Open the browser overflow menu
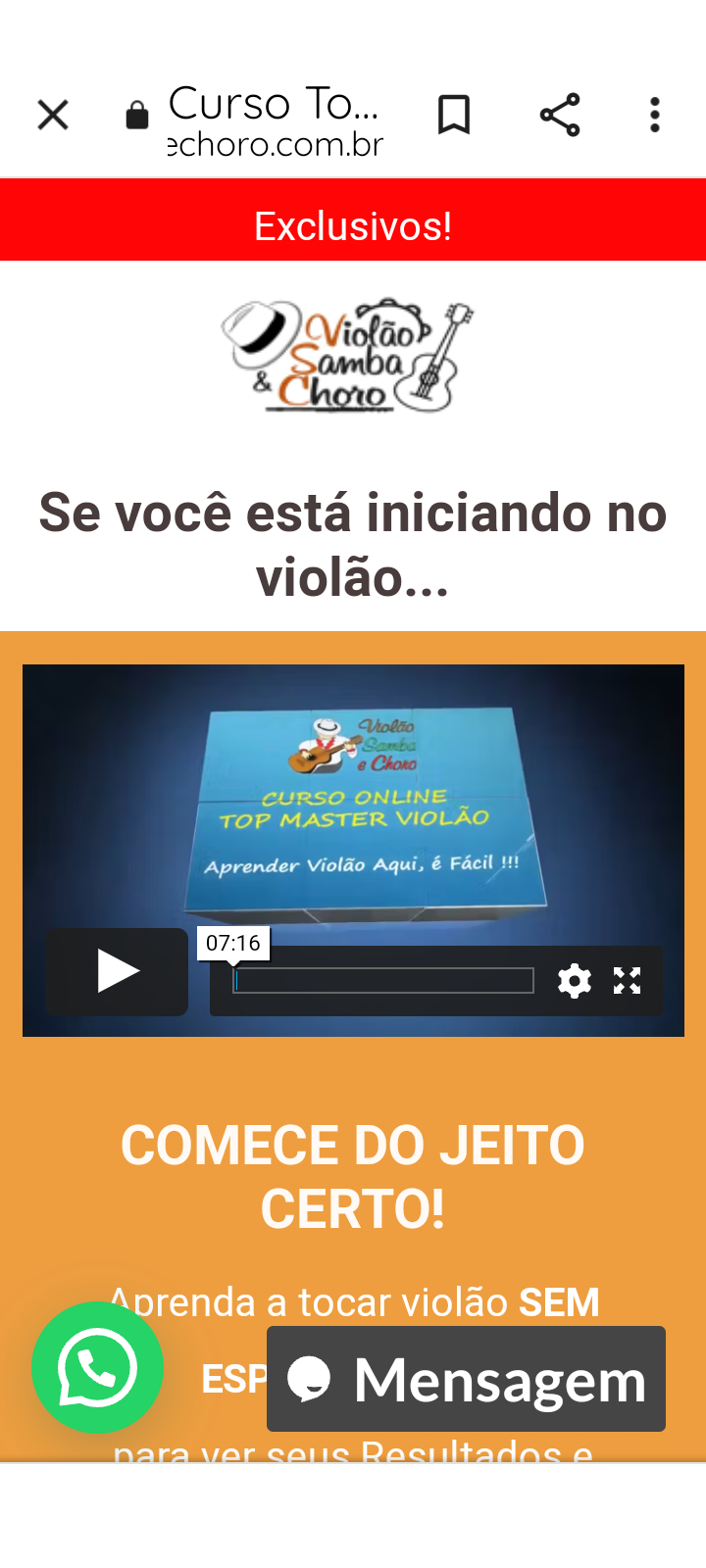This screenshot has width=706, height=1568. point(655,116)
